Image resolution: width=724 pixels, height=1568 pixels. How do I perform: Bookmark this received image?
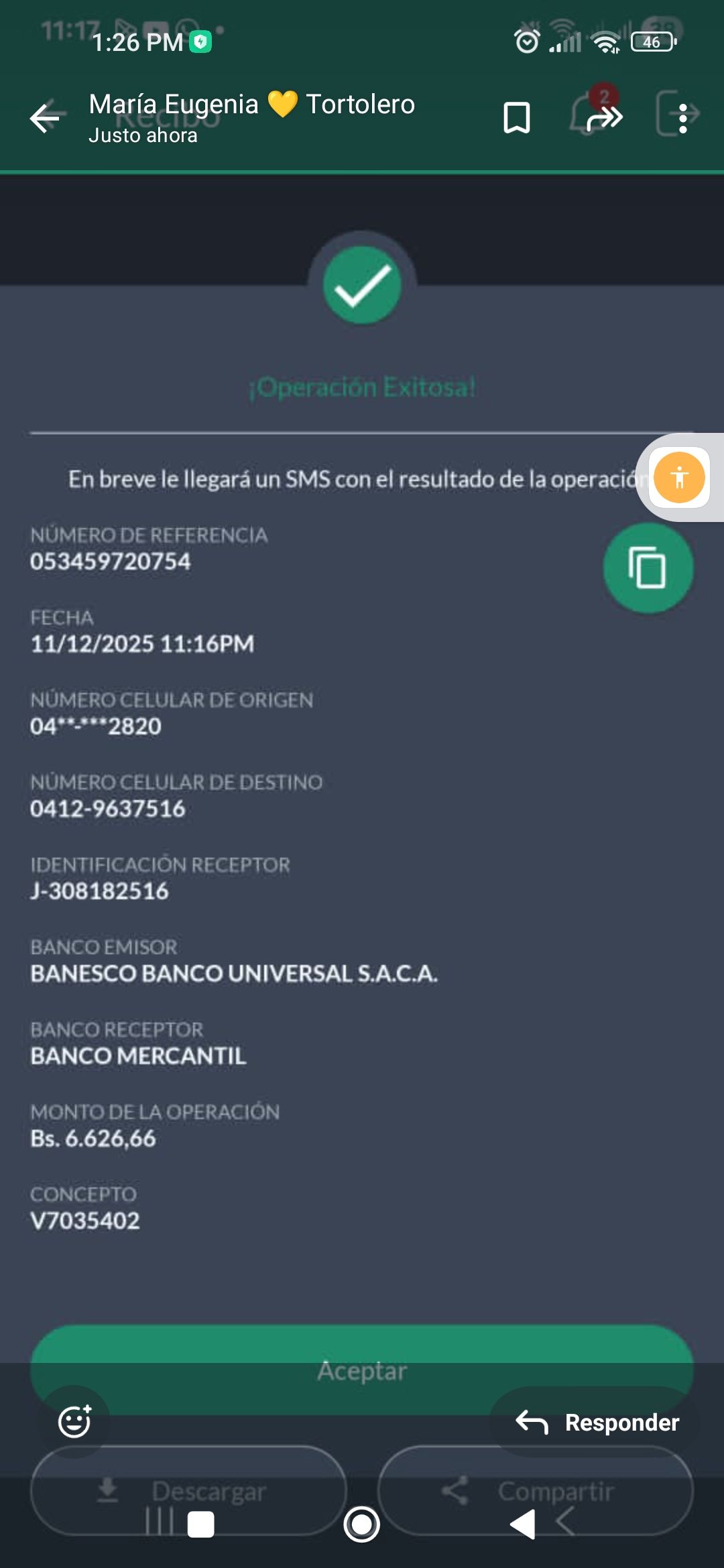516,118
